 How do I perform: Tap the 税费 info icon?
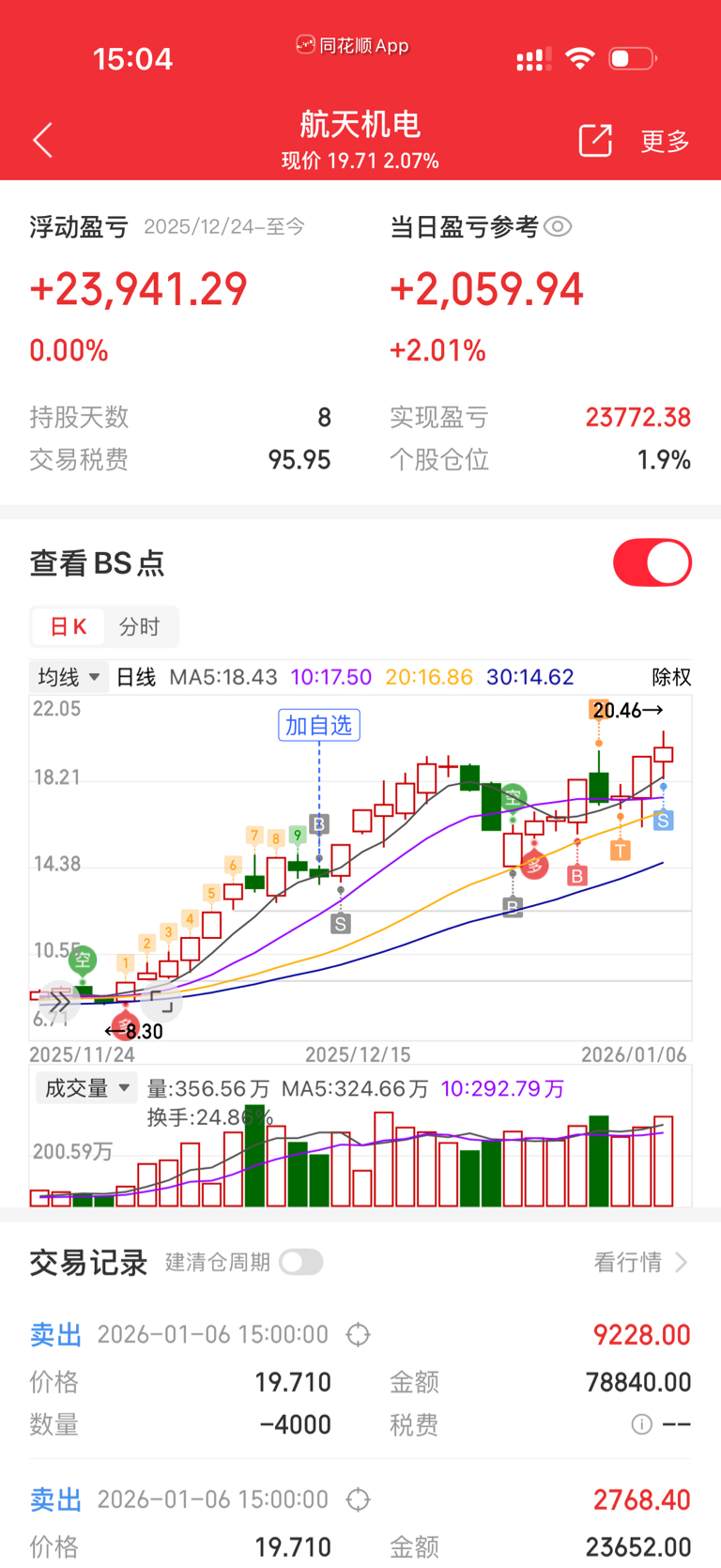pyautogui.click(x=641, y=1425)
